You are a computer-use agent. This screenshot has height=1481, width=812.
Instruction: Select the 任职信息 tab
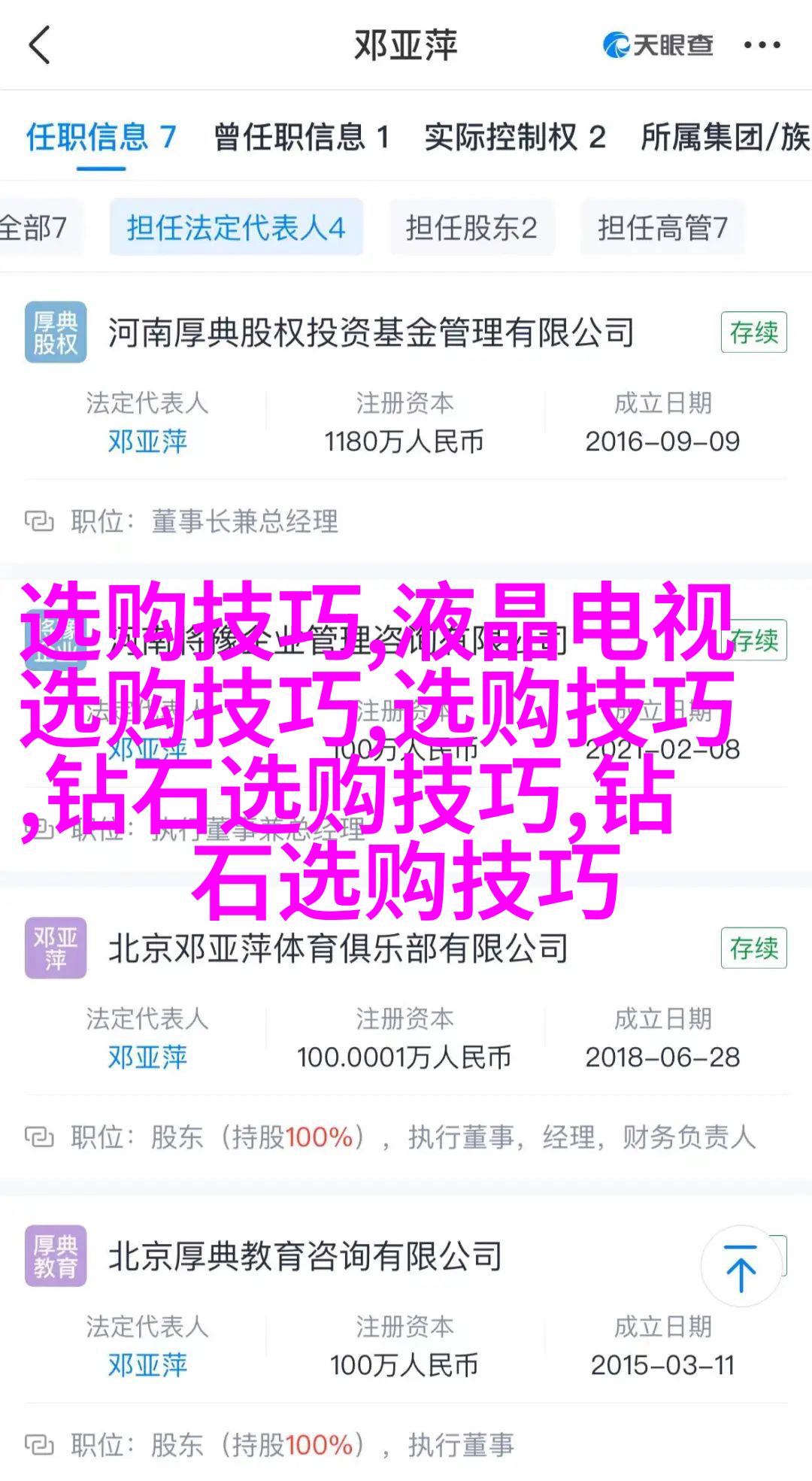pos(101,137)
